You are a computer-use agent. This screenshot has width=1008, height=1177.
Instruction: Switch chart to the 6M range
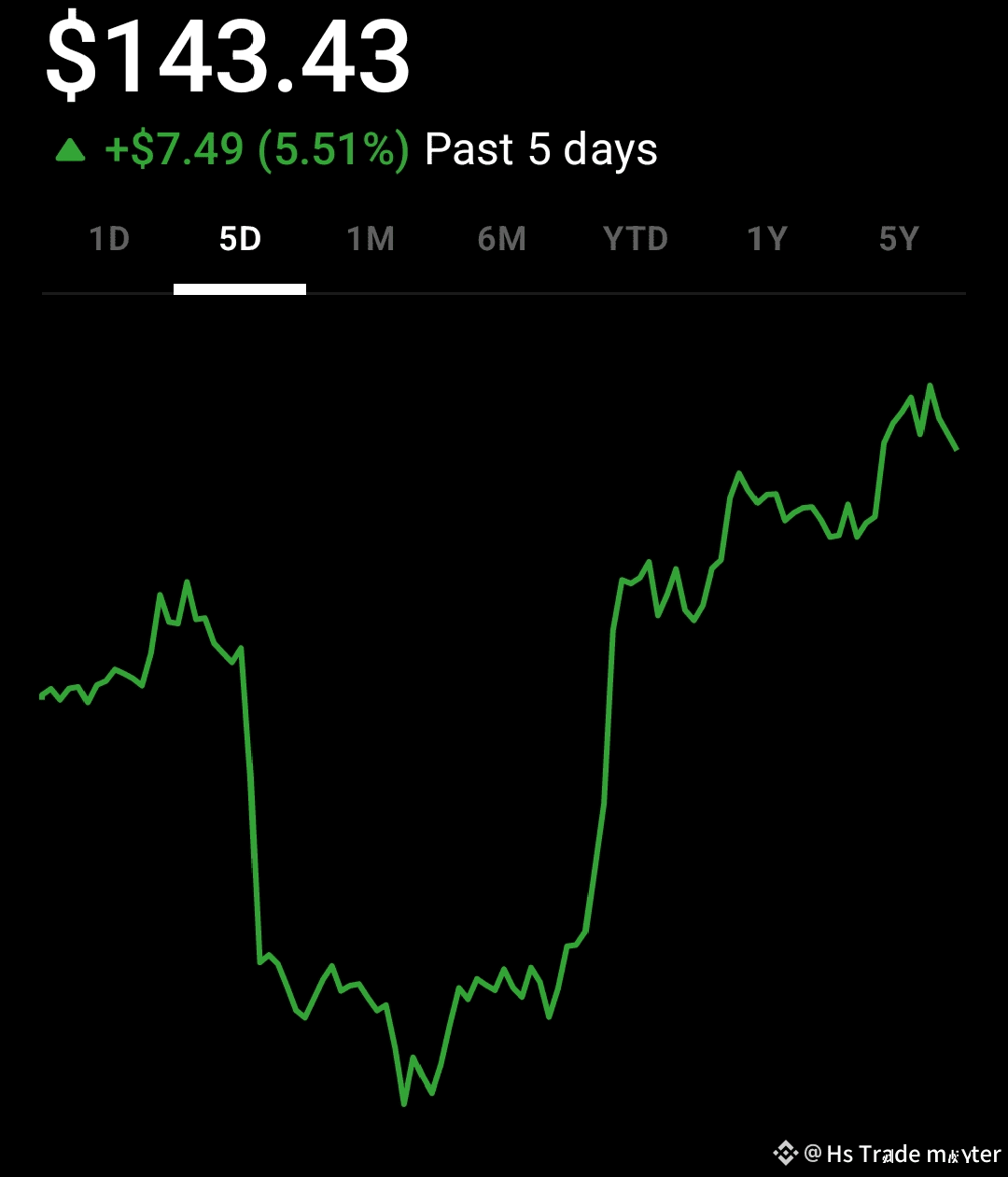pos(502,240)
